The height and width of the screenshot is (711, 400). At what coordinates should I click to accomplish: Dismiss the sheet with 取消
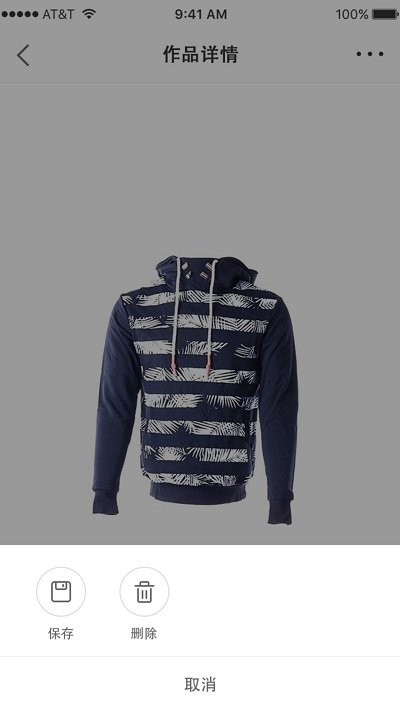point(200,684)
